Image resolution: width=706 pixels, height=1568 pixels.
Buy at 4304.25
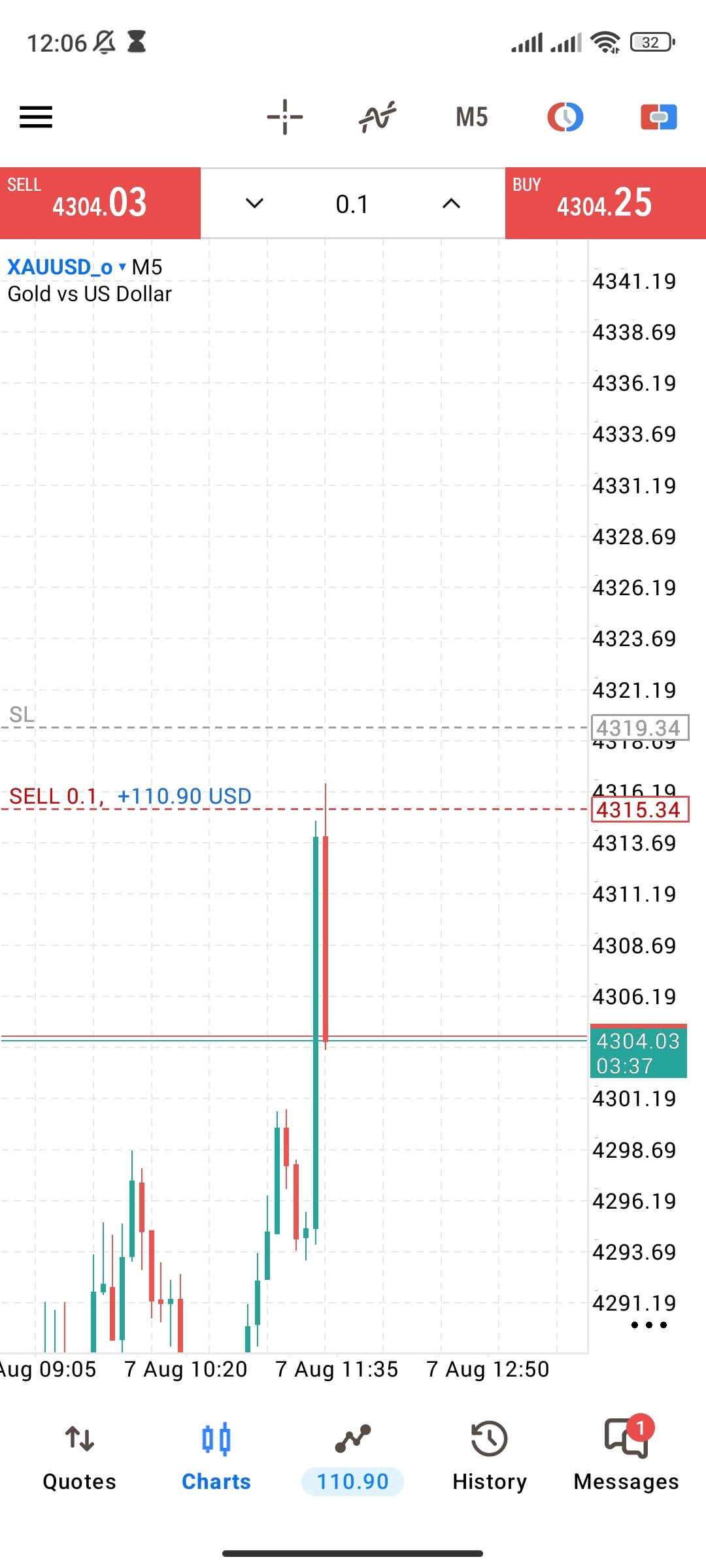[605, 203]
